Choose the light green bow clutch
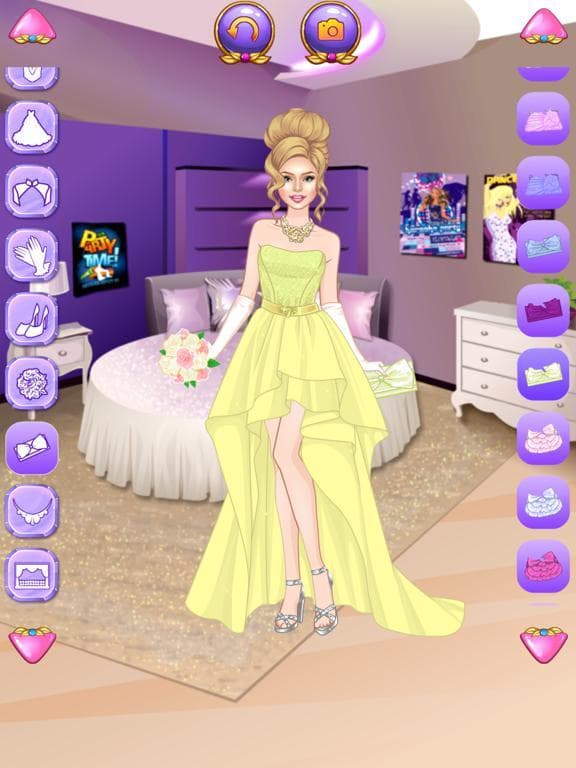The height and width of the screenshot is (768, 576). [543, 375]
